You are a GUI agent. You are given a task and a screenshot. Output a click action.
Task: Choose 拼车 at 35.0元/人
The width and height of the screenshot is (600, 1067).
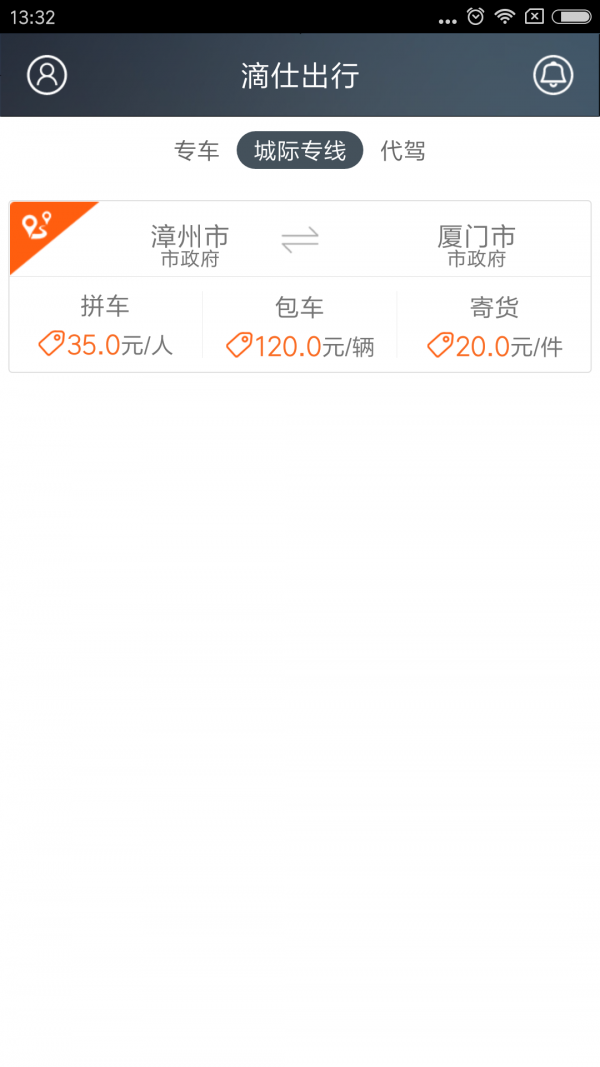pyautogui.click(x=105, y=326)
